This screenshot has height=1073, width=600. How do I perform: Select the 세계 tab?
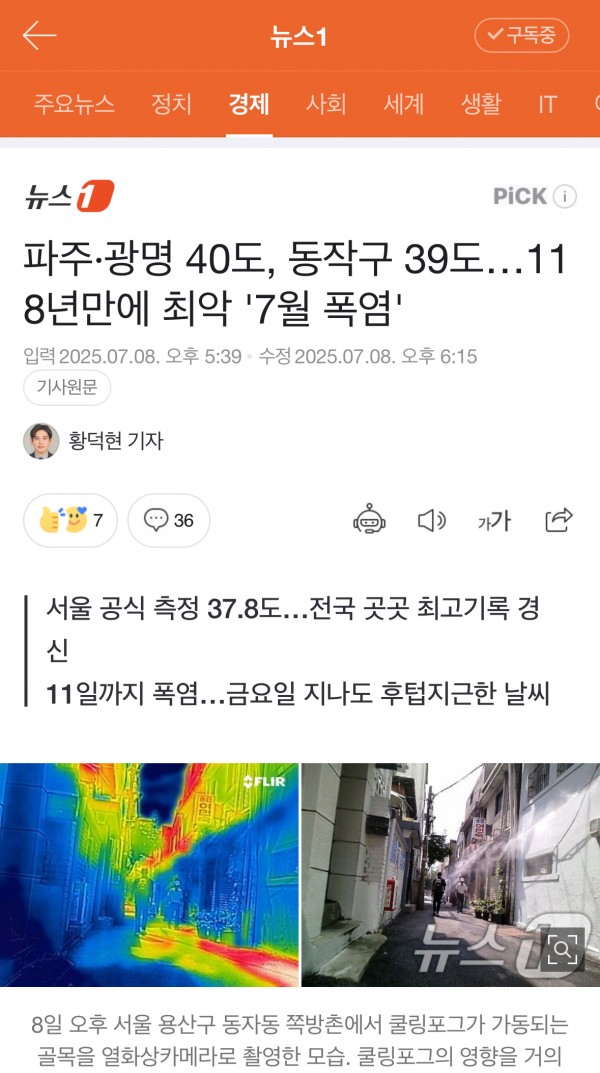[x=404, y=104]
